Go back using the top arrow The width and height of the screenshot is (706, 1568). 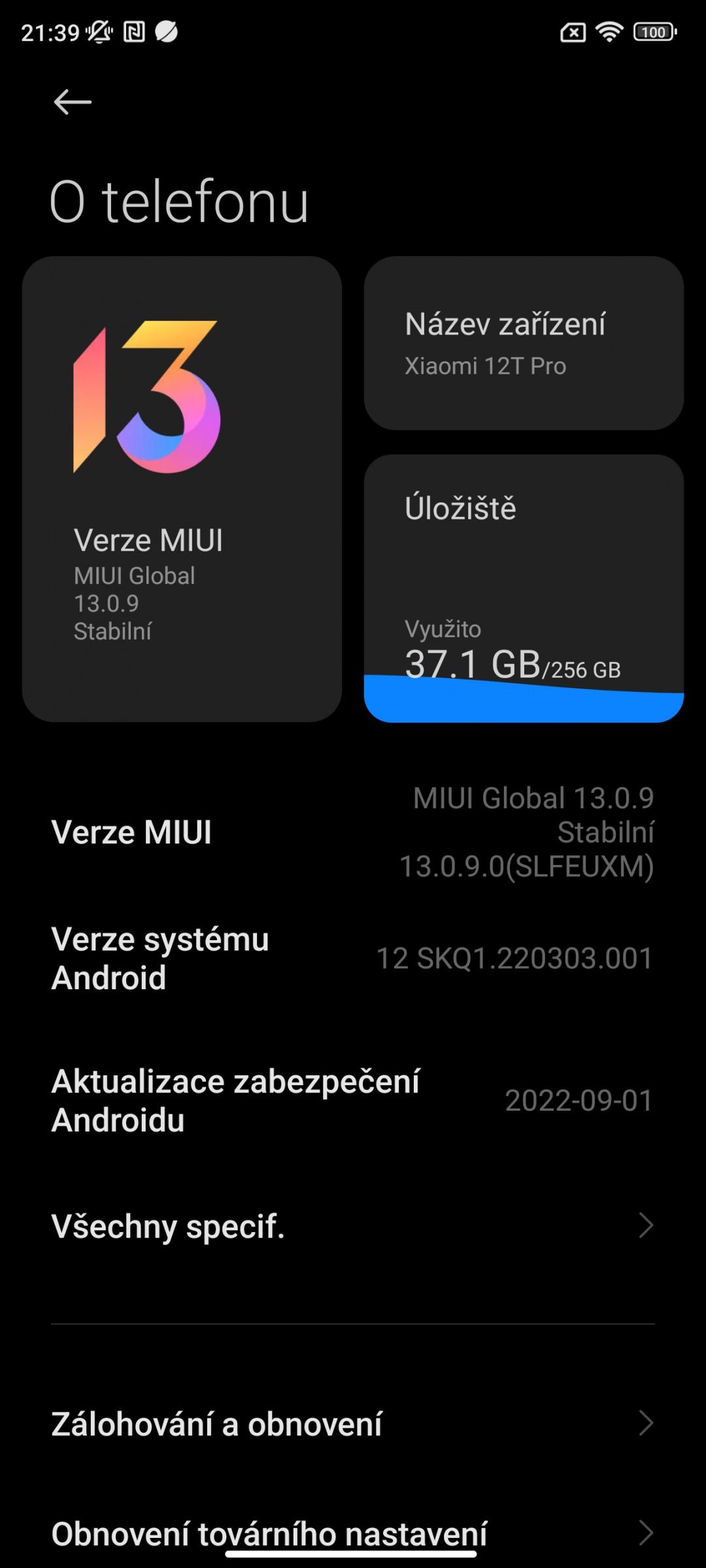tap(72, 102)
